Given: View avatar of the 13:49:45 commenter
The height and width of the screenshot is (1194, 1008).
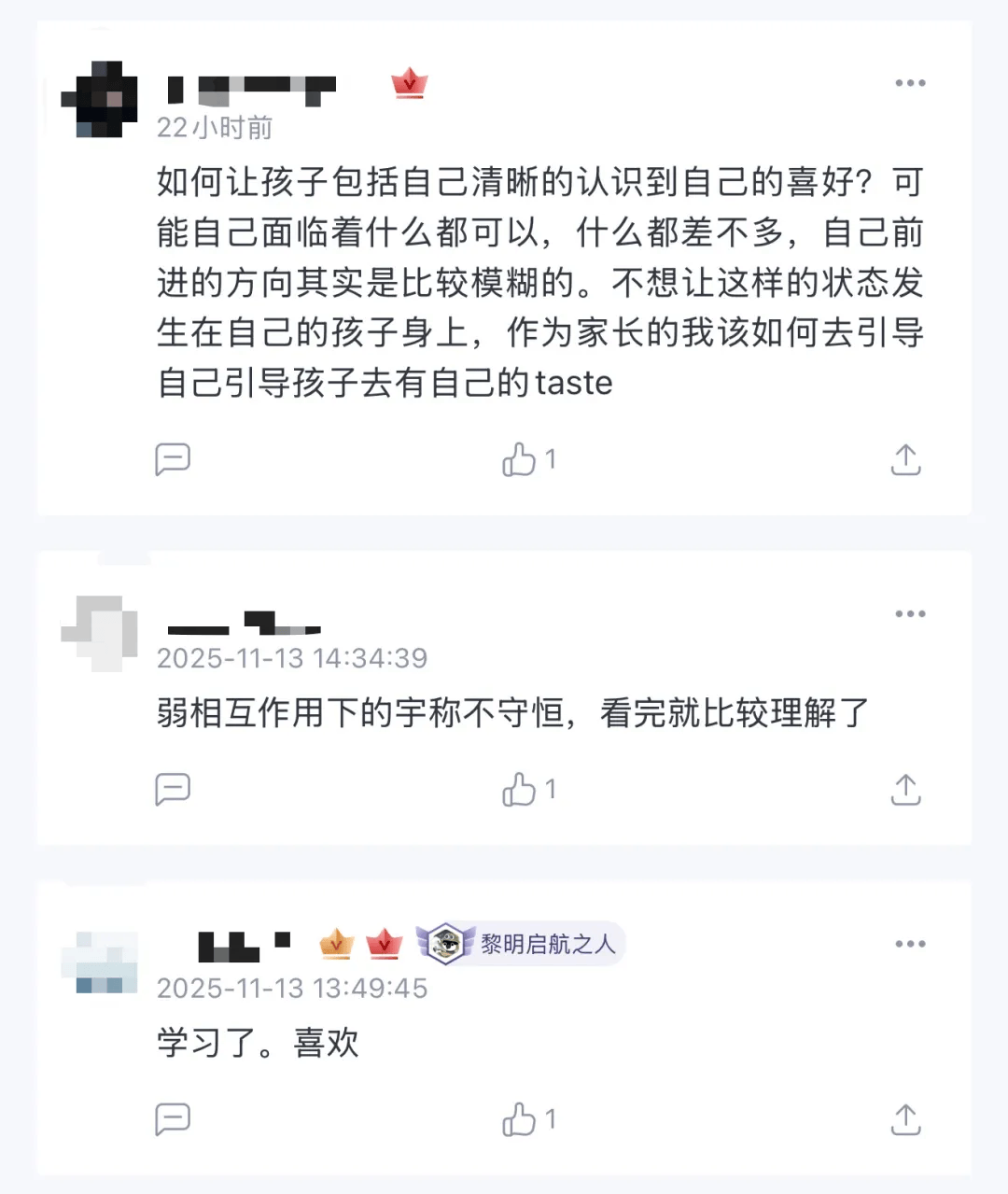Looking at the screenshot, I should 99,962.
